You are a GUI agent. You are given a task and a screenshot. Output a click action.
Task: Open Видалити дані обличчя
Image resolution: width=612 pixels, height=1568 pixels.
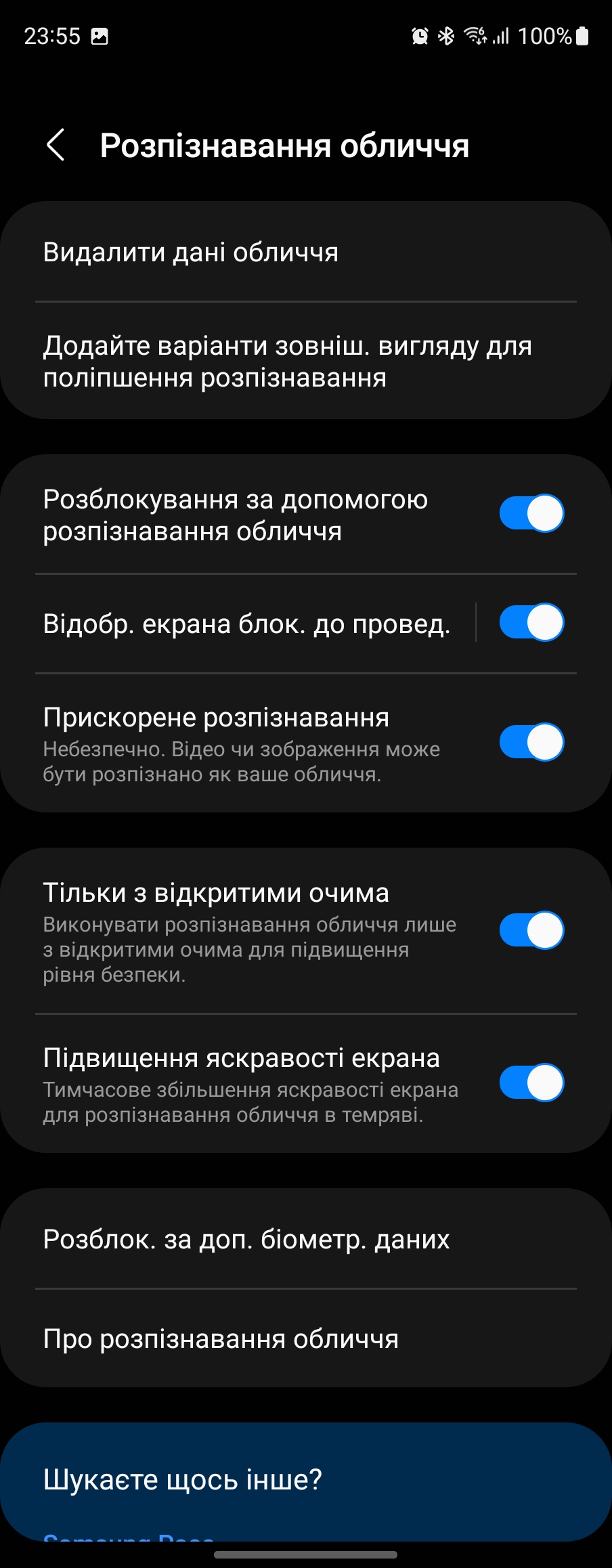tap(305, 253)
